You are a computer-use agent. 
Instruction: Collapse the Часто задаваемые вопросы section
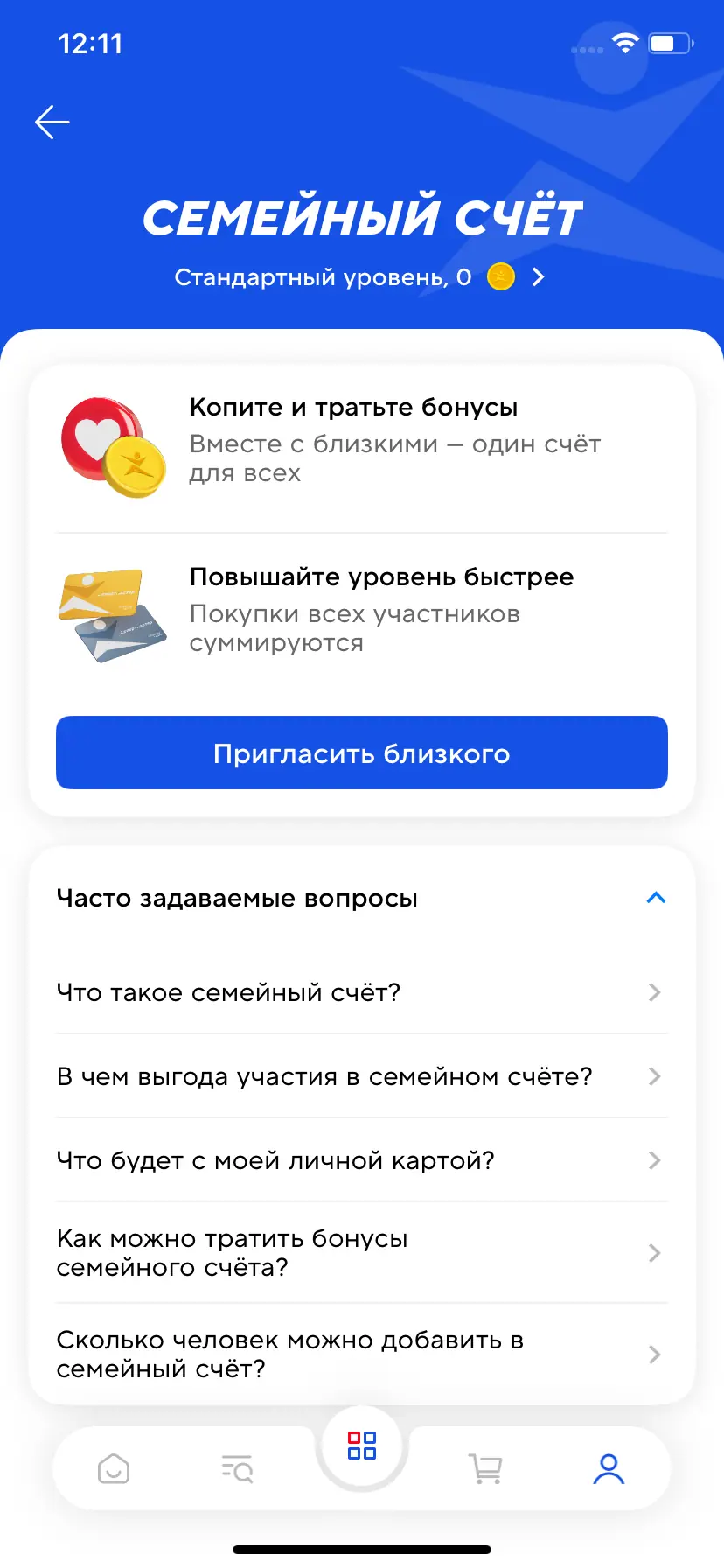click(x=655, y=898)
